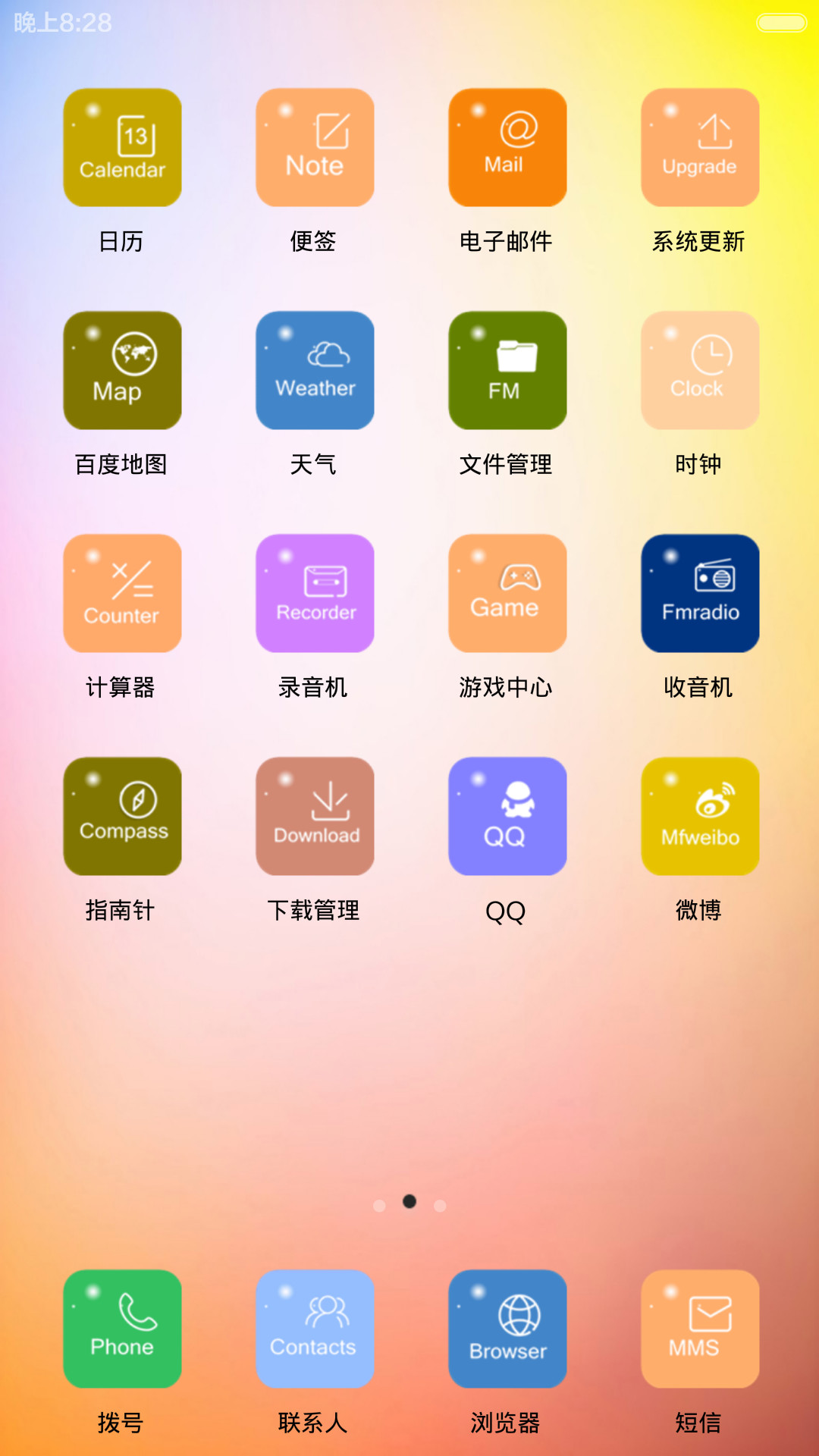Open the Clock app
The height and width of the screenshot is (1456, 819).
[x=700, y=370]
